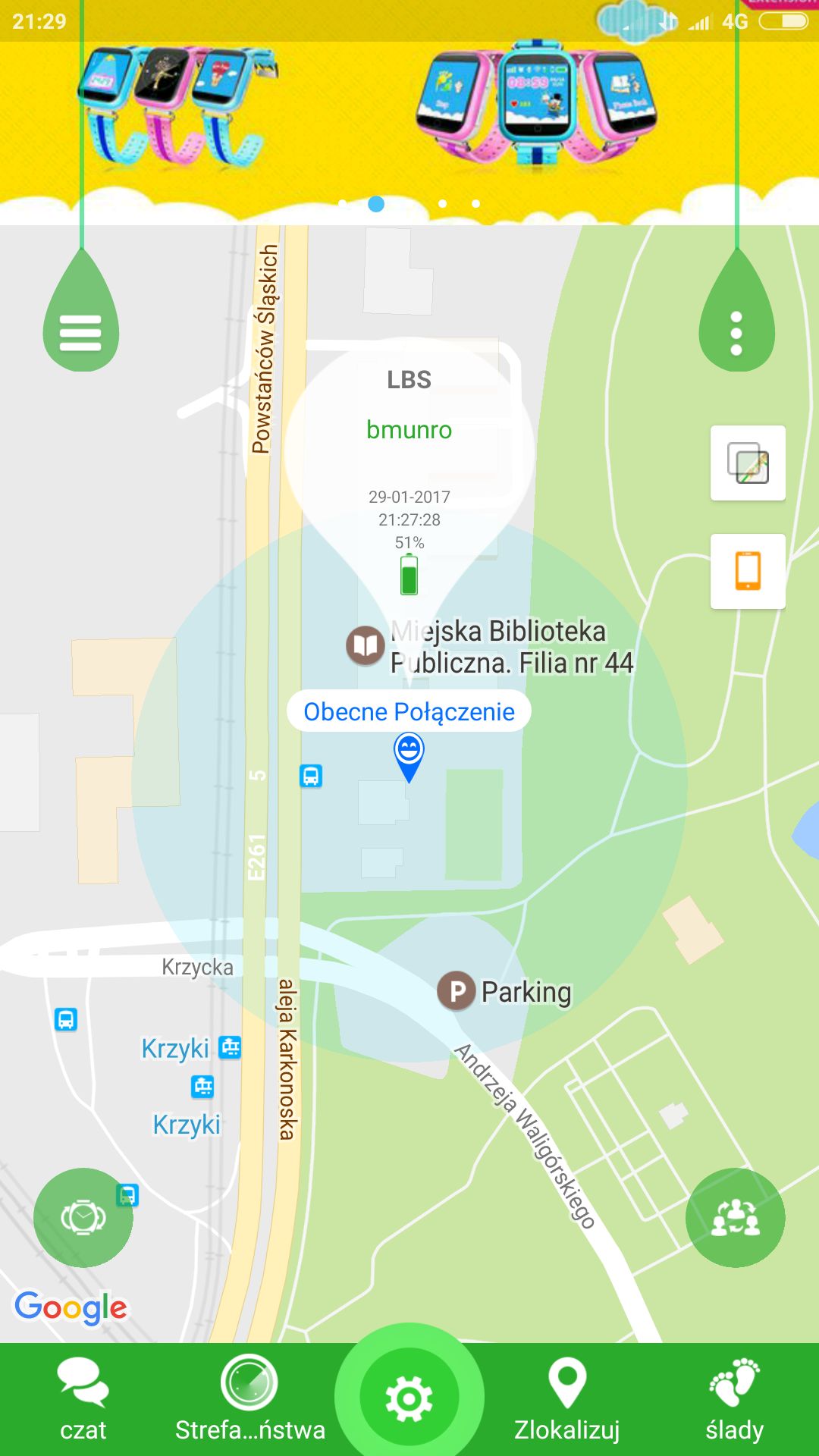
Task: Open the Strefa...ństwa safety zone tab
Action: pos(249,1400)
